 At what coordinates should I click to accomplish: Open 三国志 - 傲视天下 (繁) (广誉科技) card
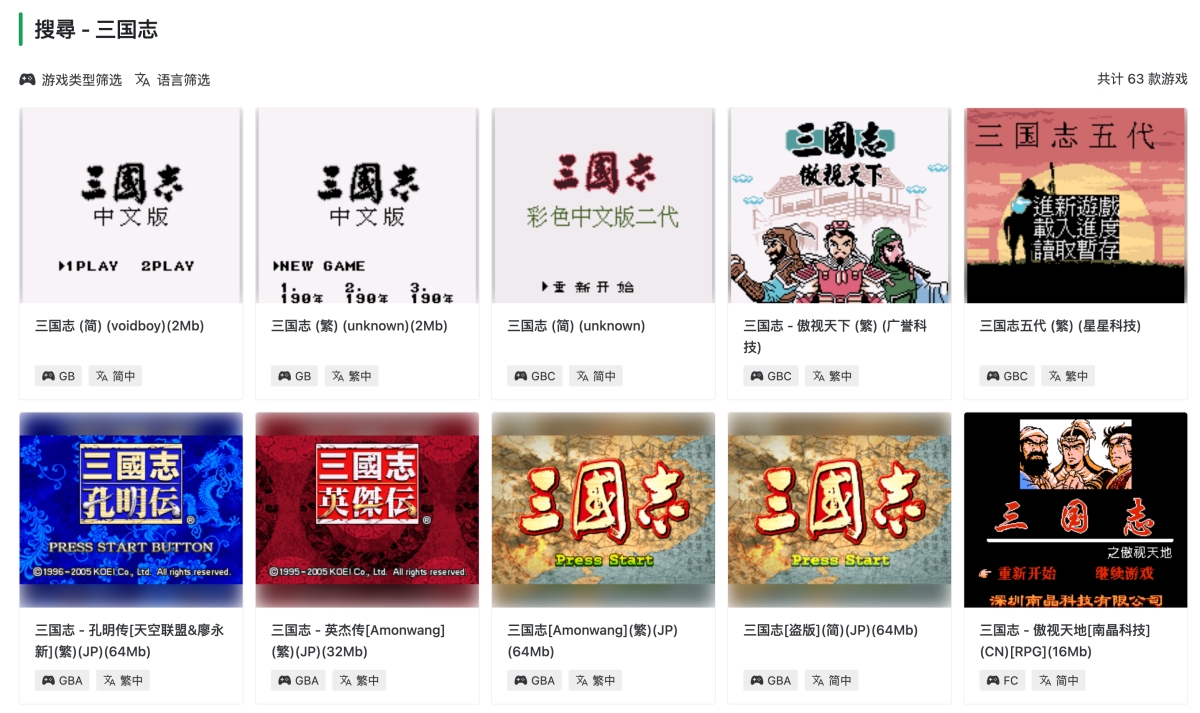click(838, 207)
